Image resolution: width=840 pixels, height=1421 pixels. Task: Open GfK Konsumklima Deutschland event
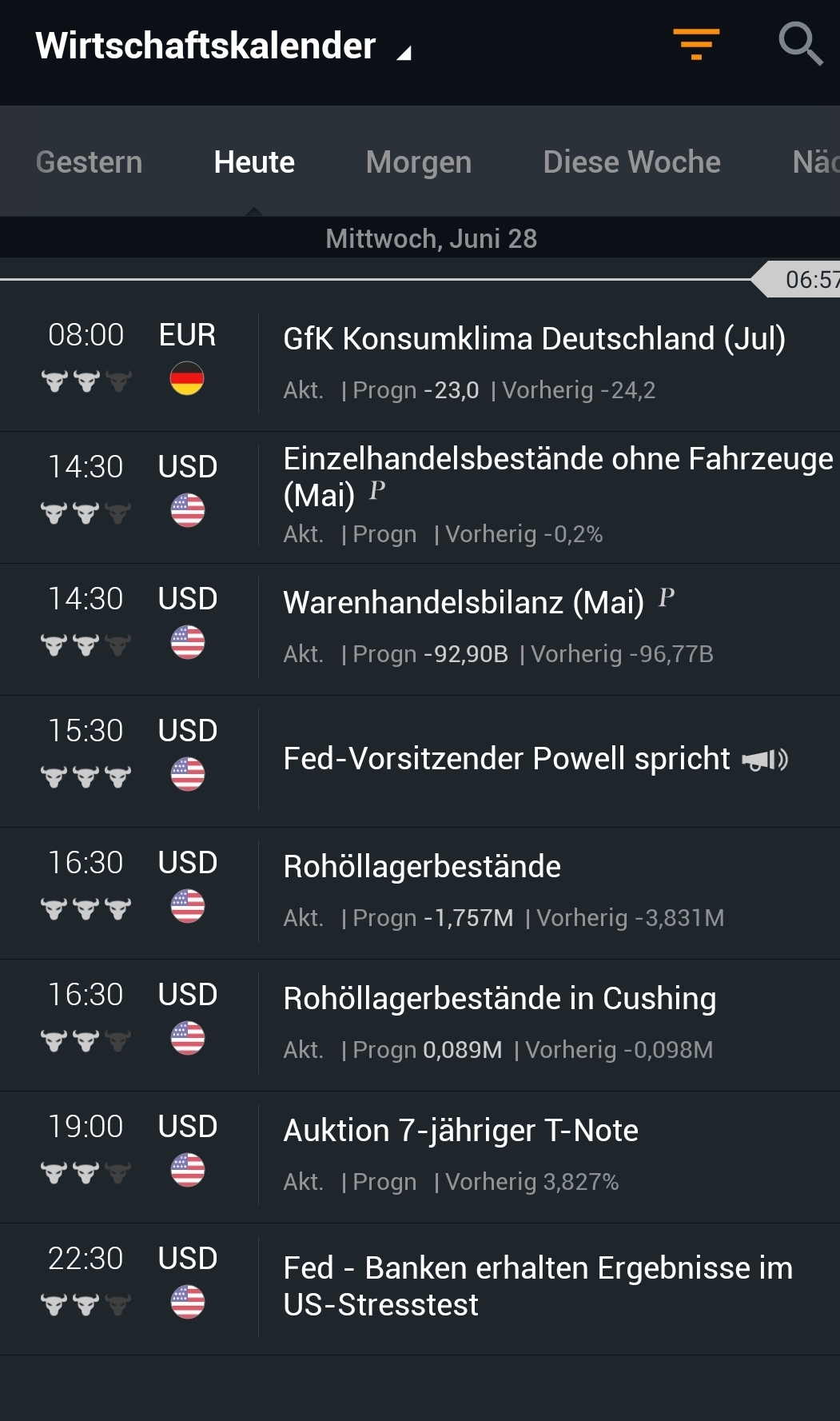click(x=534, y=339)
